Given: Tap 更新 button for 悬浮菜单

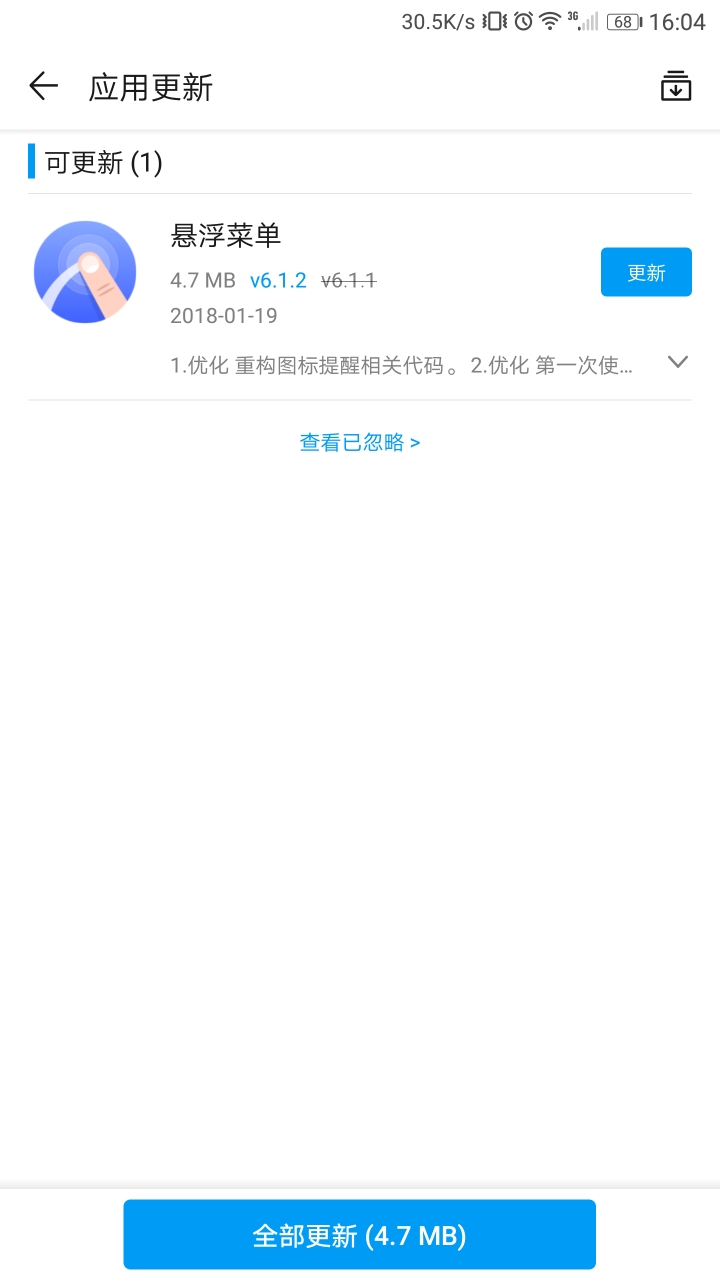Looking at the screenshot, I should (646, 272).
